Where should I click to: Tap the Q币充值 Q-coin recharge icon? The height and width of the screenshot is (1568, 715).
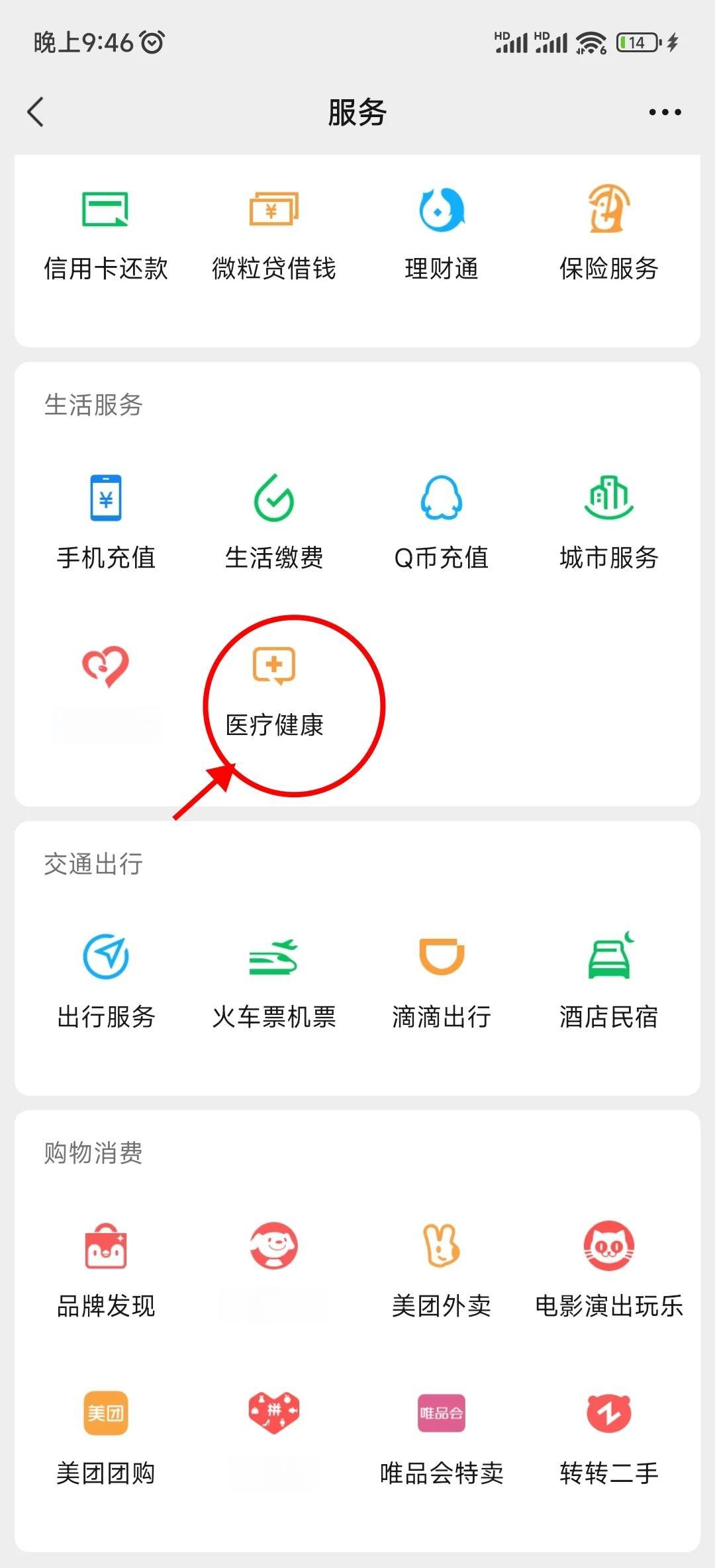[441, 523]
